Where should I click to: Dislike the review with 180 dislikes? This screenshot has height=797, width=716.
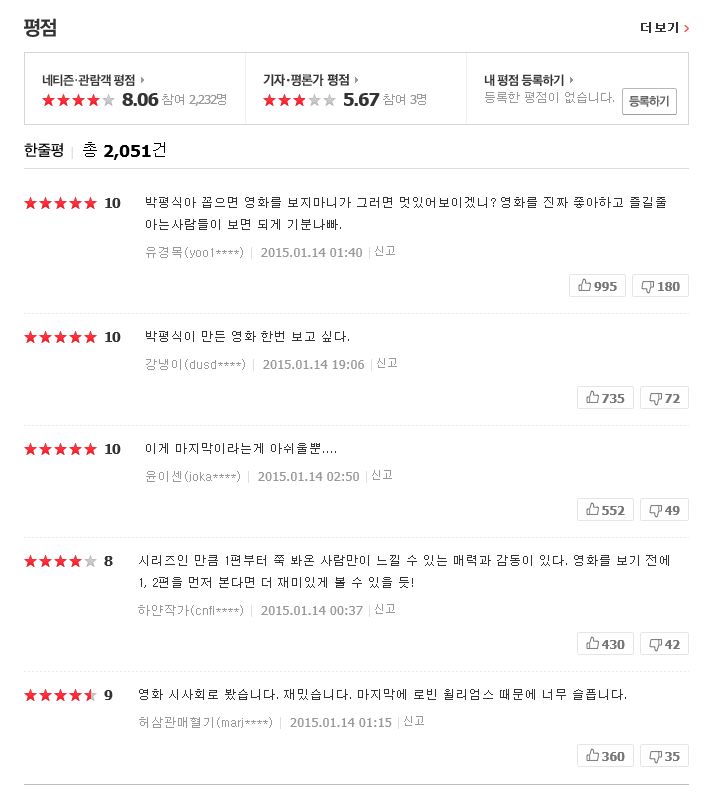coord(660,286)
